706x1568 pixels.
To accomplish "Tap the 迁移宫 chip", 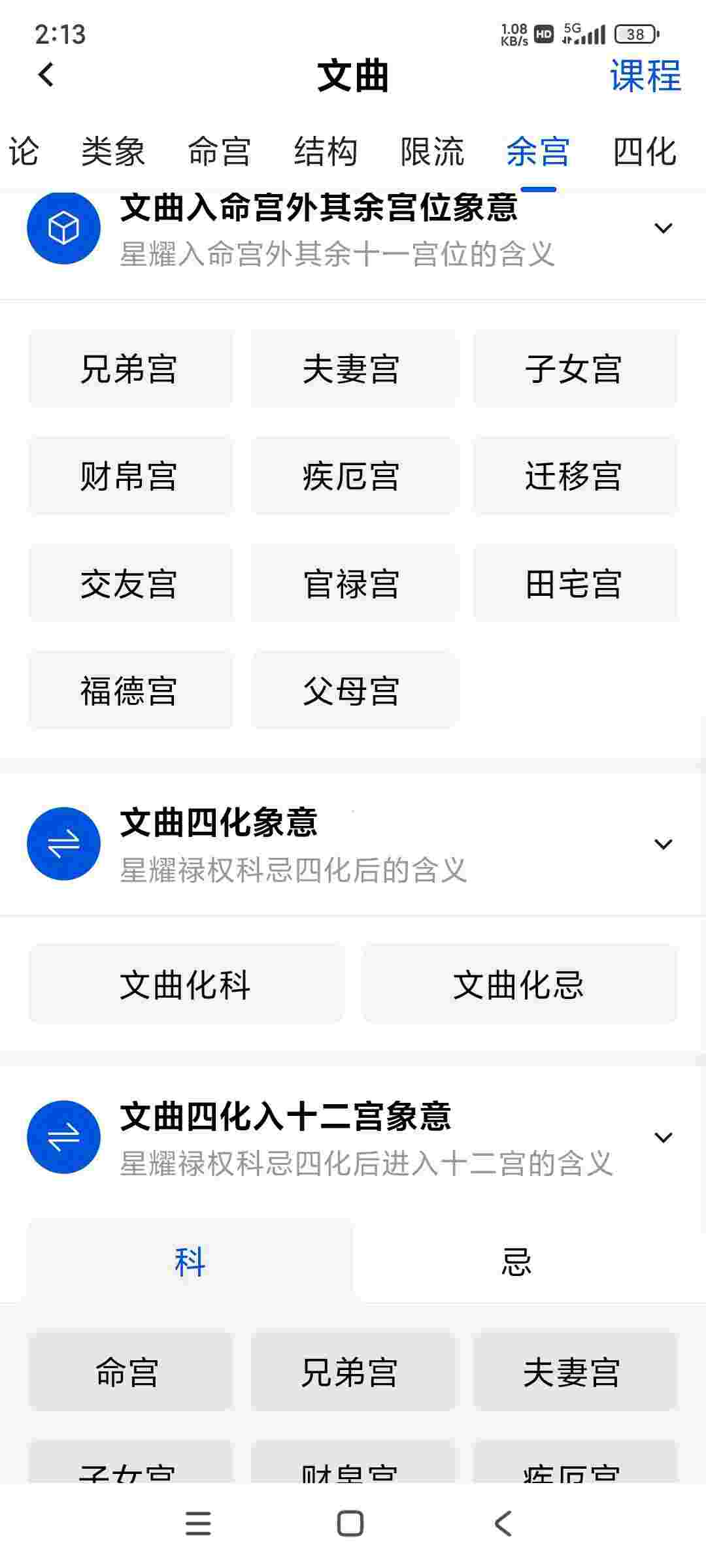I will 574,476.
